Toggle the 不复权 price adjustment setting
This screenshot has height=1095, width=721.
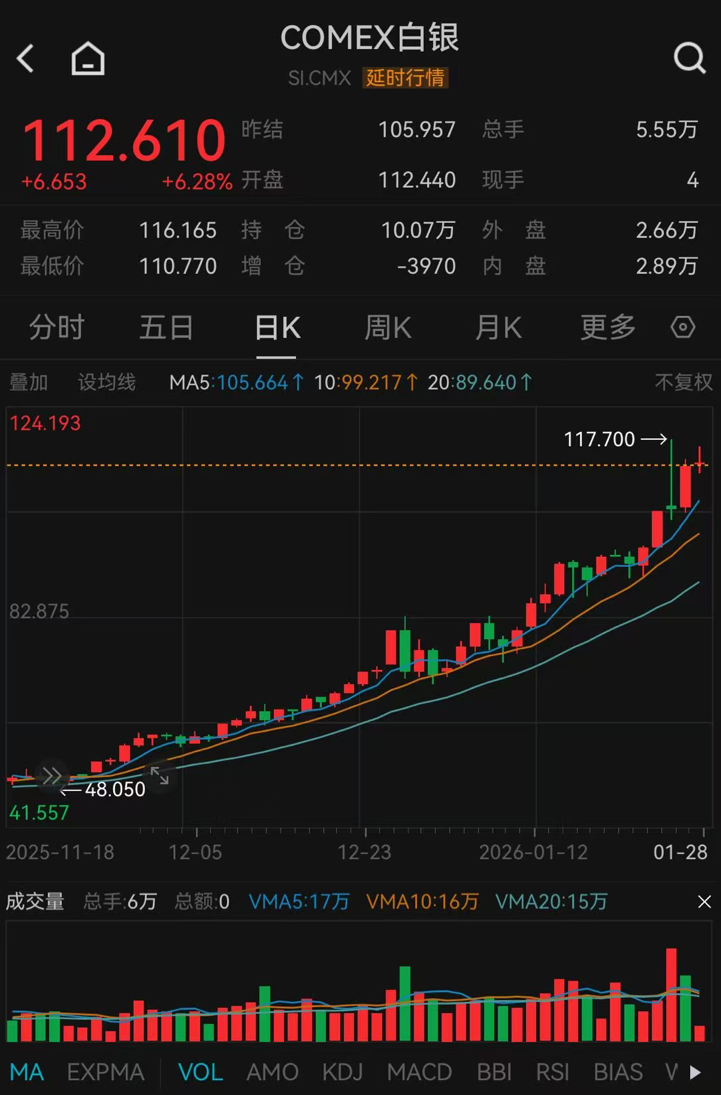tap(681, 381)
